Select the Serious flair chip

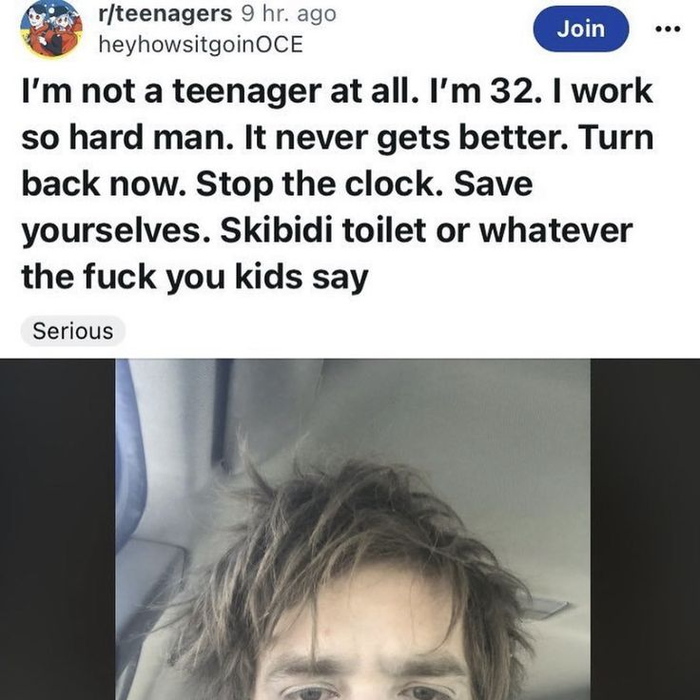pyautogui.click(x=73, y=331)
